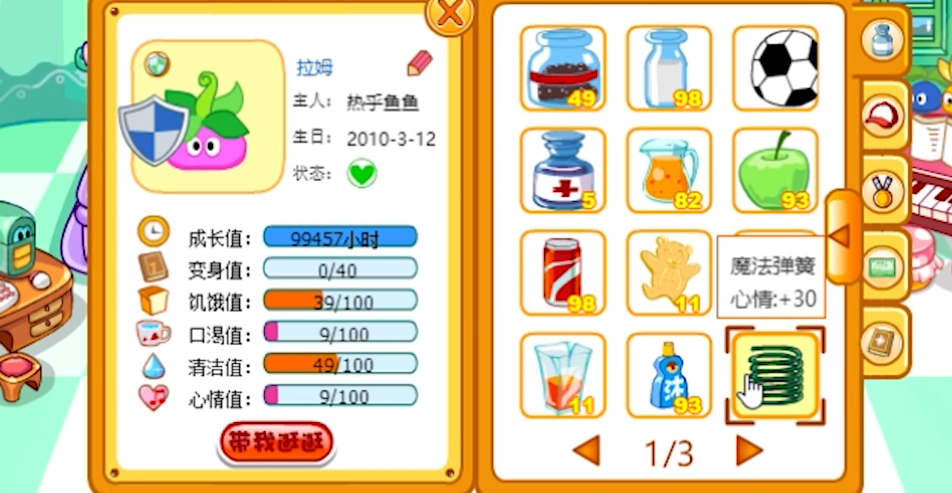Screen dimensions: 952x493
Task: Open the red cap category tab
Action: coord(883,117)
